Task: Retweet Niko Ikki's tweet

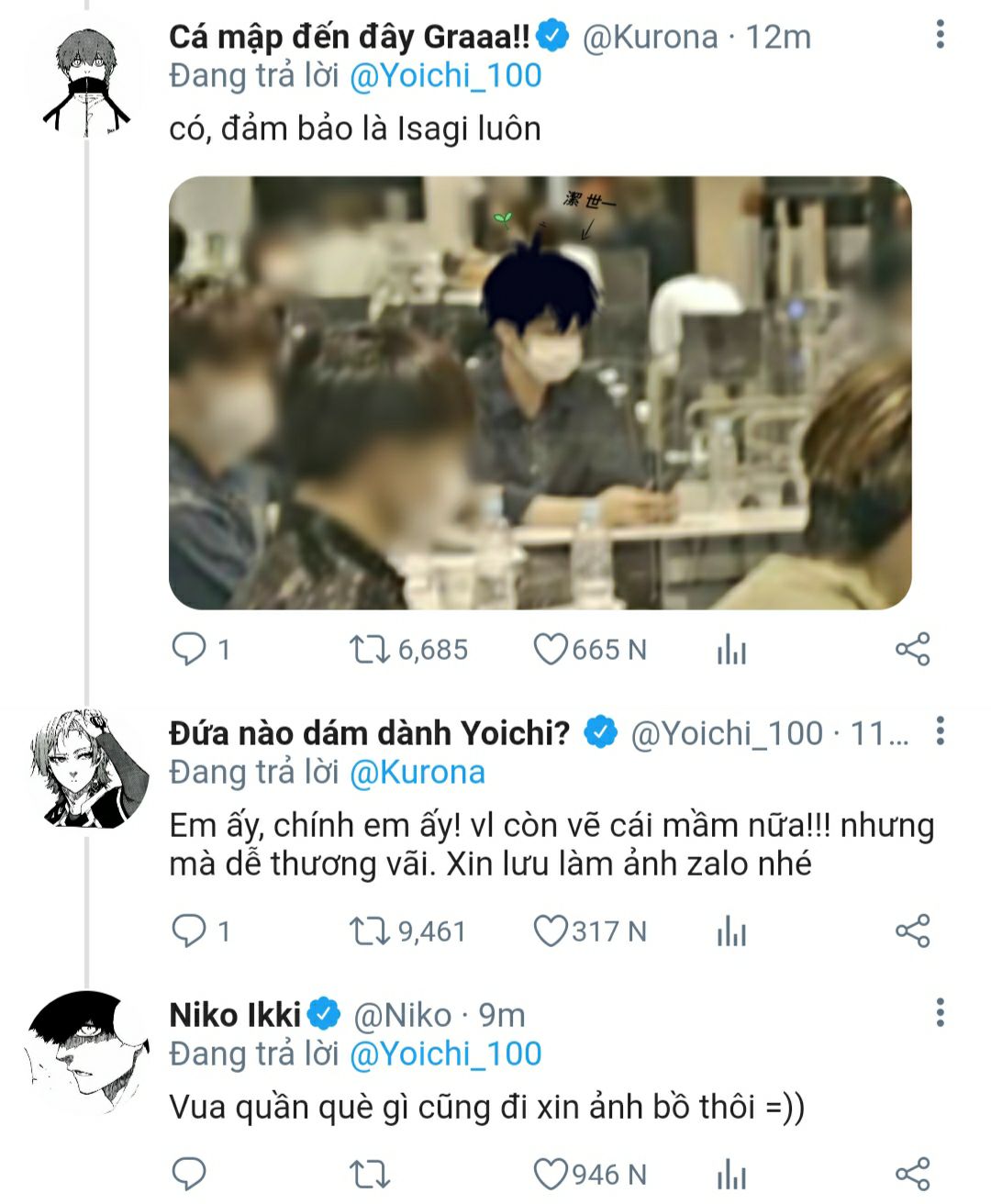Action: [369, 1174]
